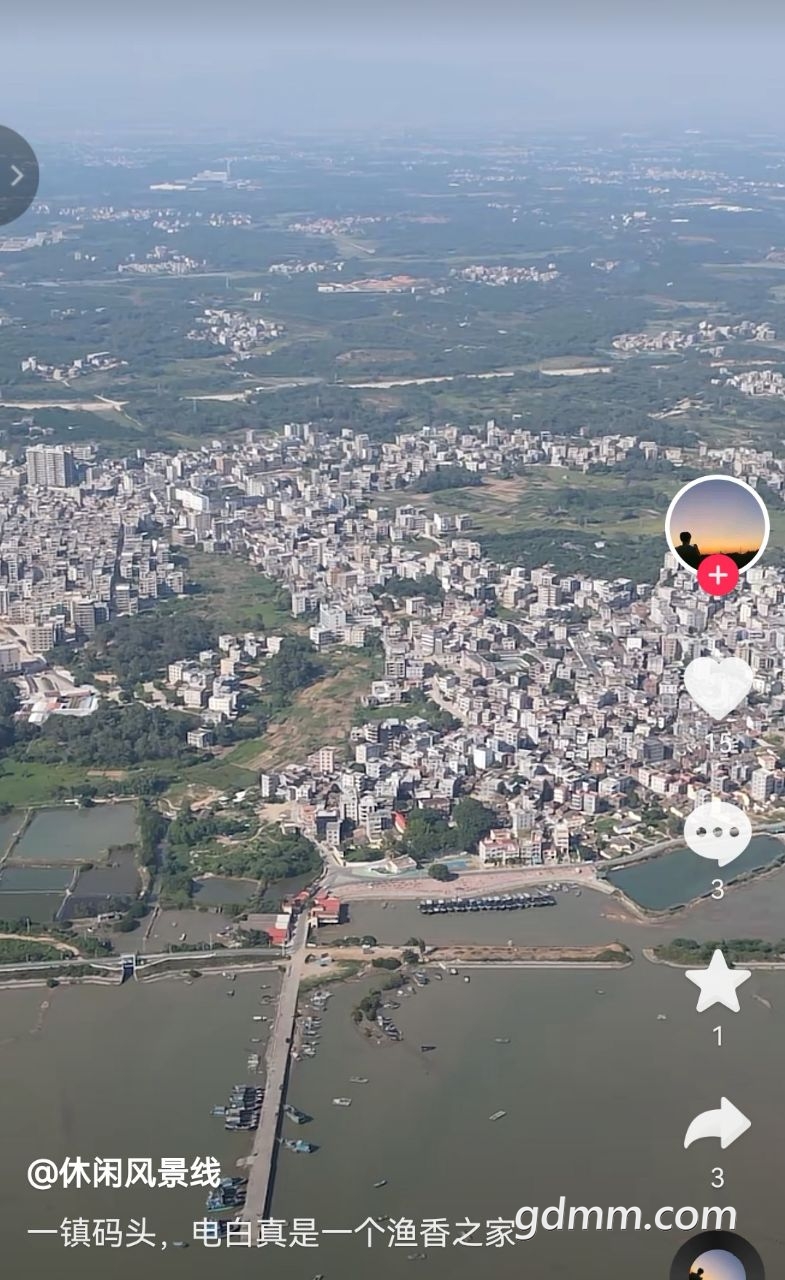Like this video with the heart icon

point(718,686)
